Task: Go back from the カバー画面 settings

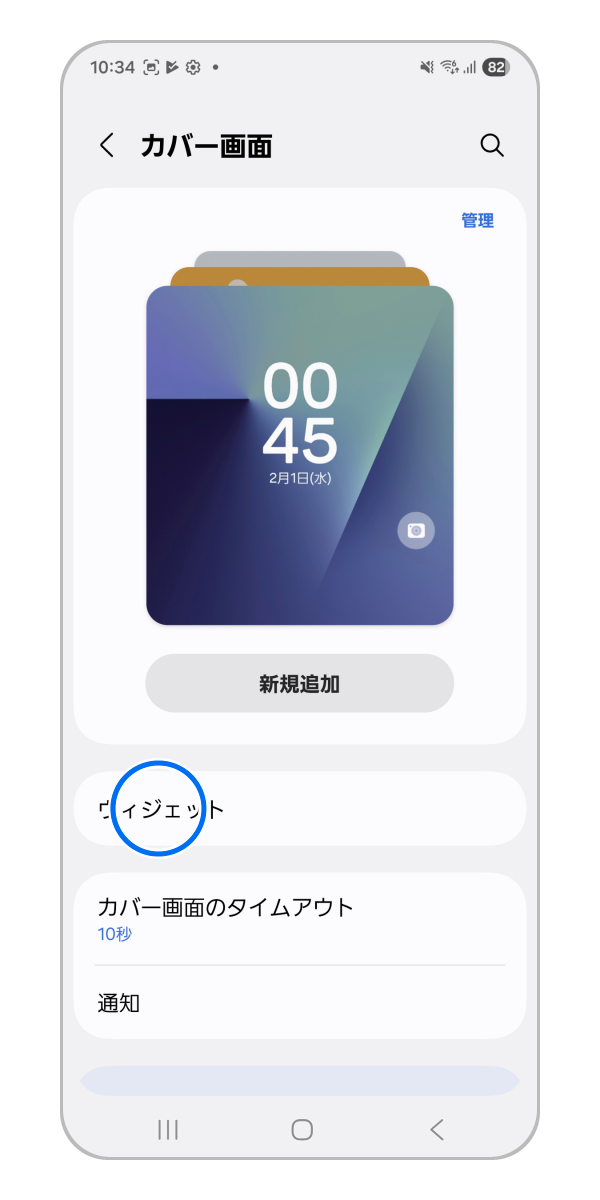Action: [107, 146]
